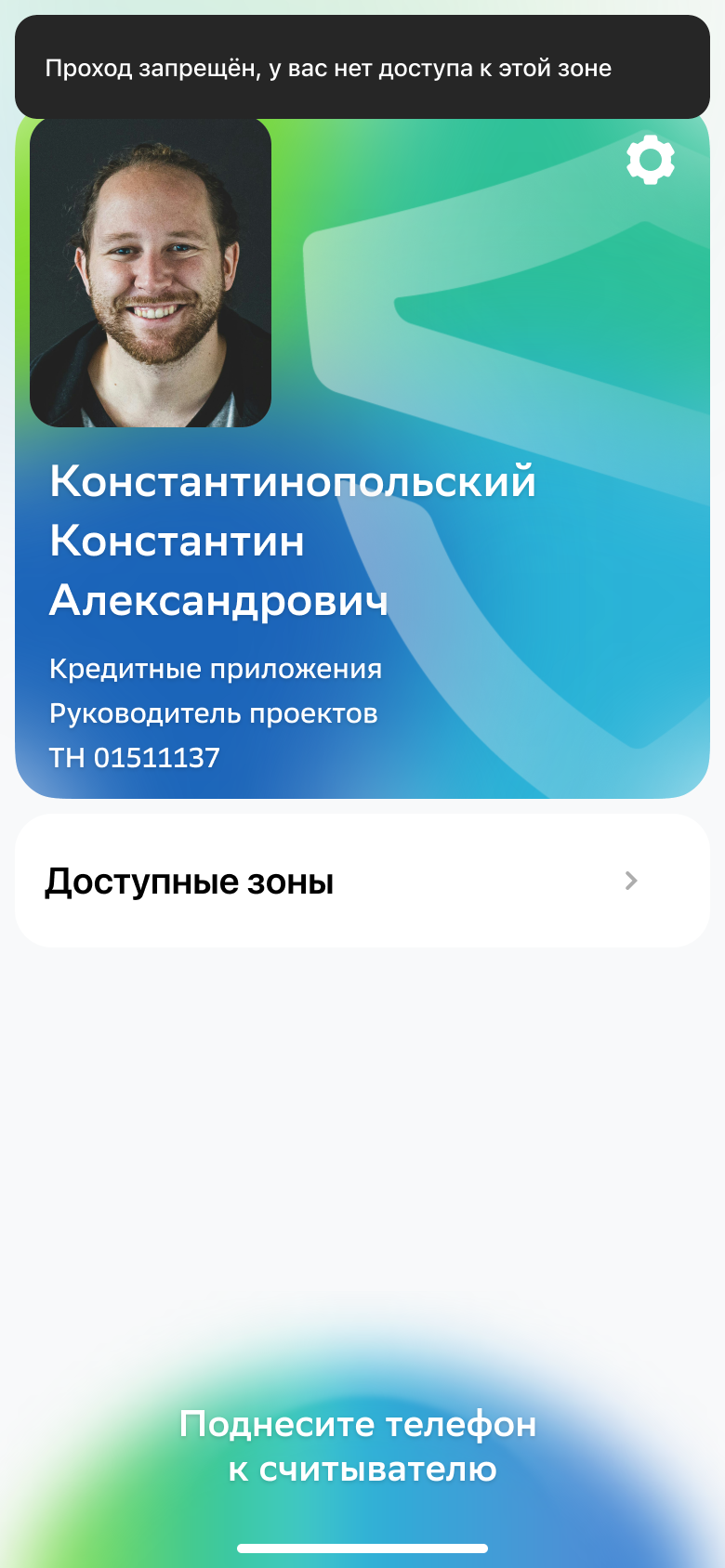Open the Доступные зоны row
Viewport: 725px width, 1568px height.
[x=362, y=881]
